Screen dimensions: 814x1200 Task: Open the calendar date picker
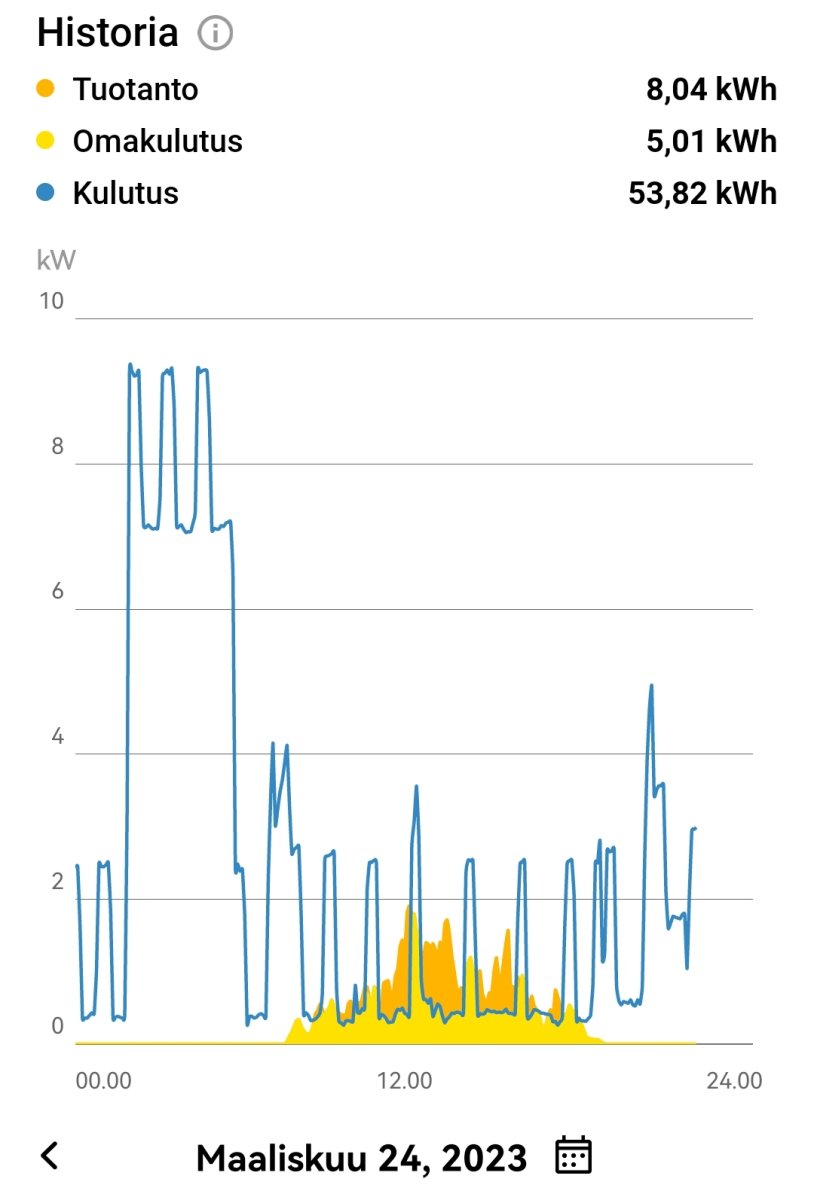tap(574, 1155)
